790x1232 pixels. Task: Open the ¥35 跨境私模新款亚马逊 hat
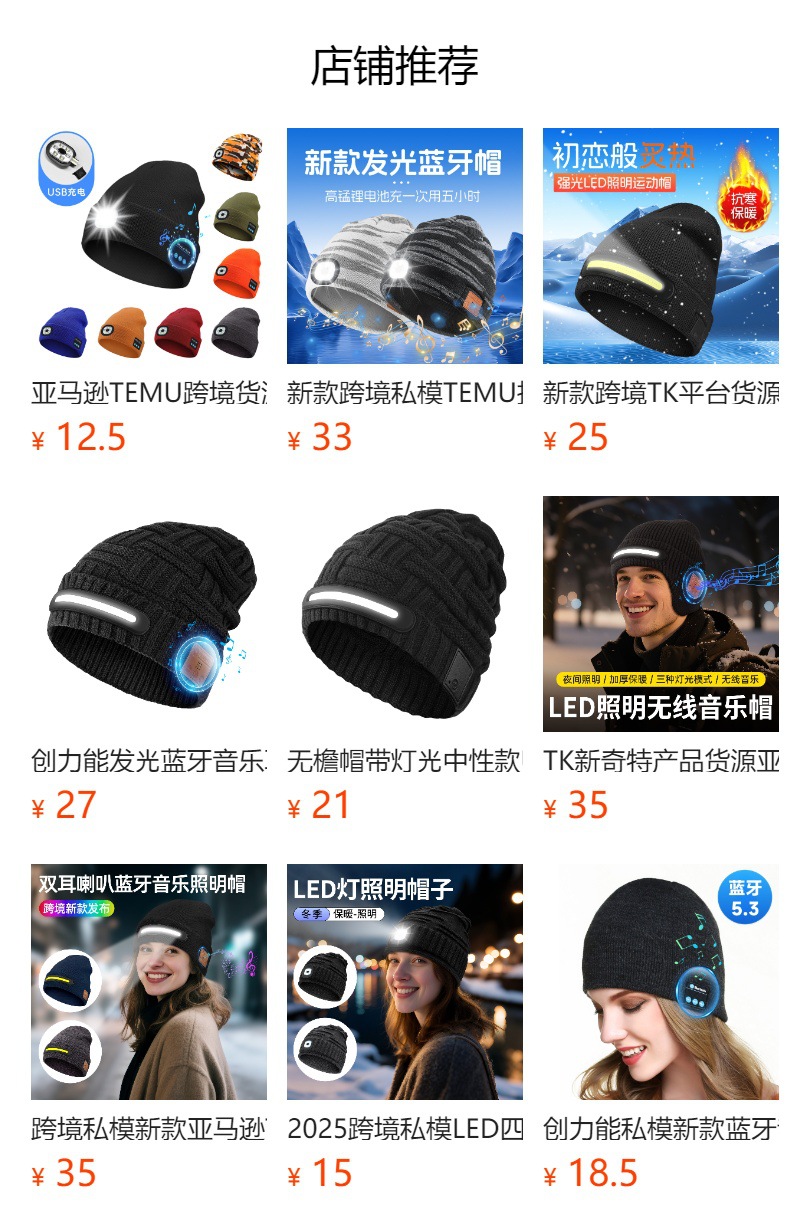coord(149,982)
